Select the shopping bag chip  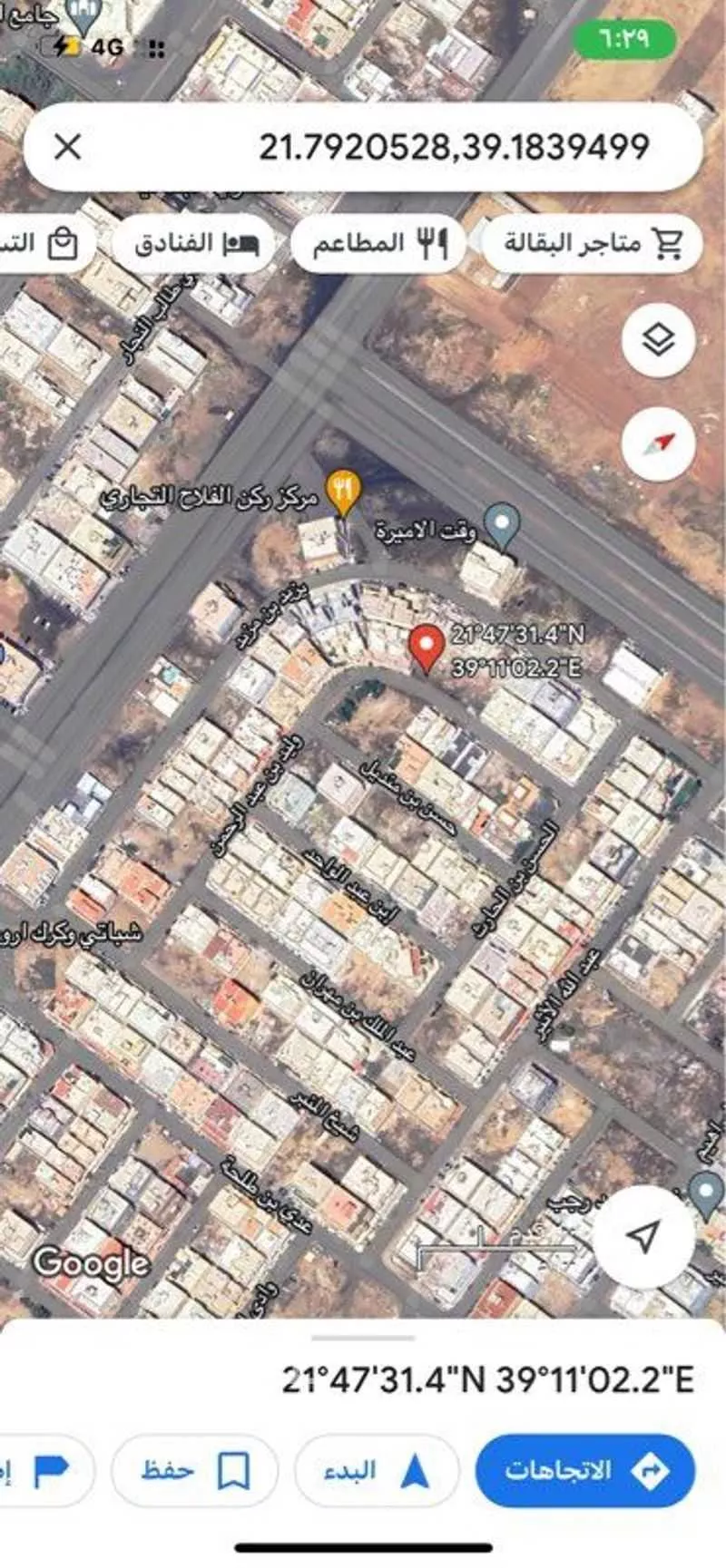45,243
